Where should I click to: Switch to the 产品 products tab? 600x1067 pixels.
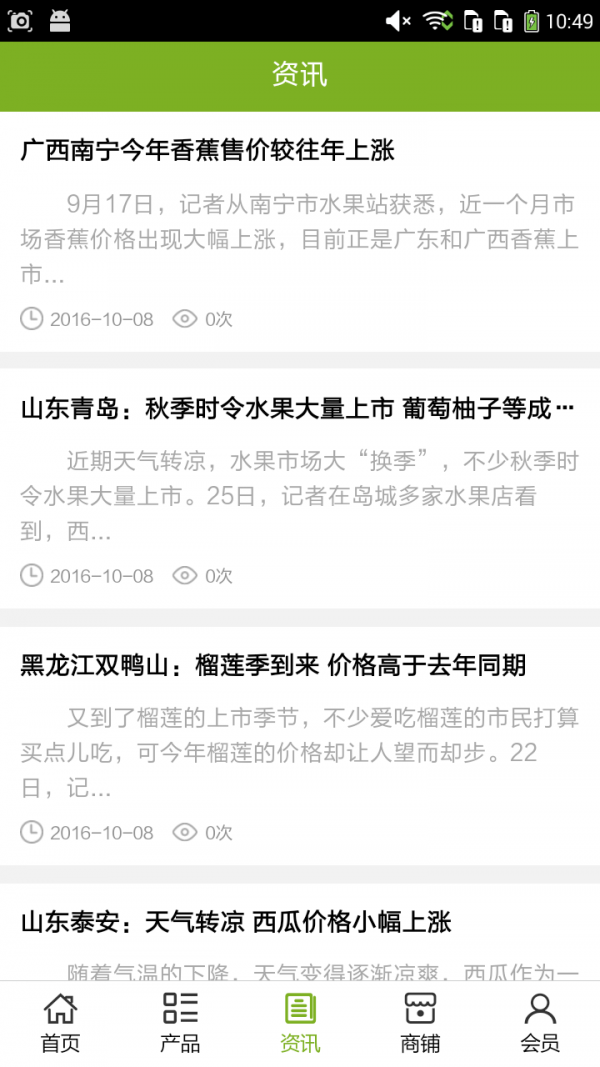click(180, 1023)
